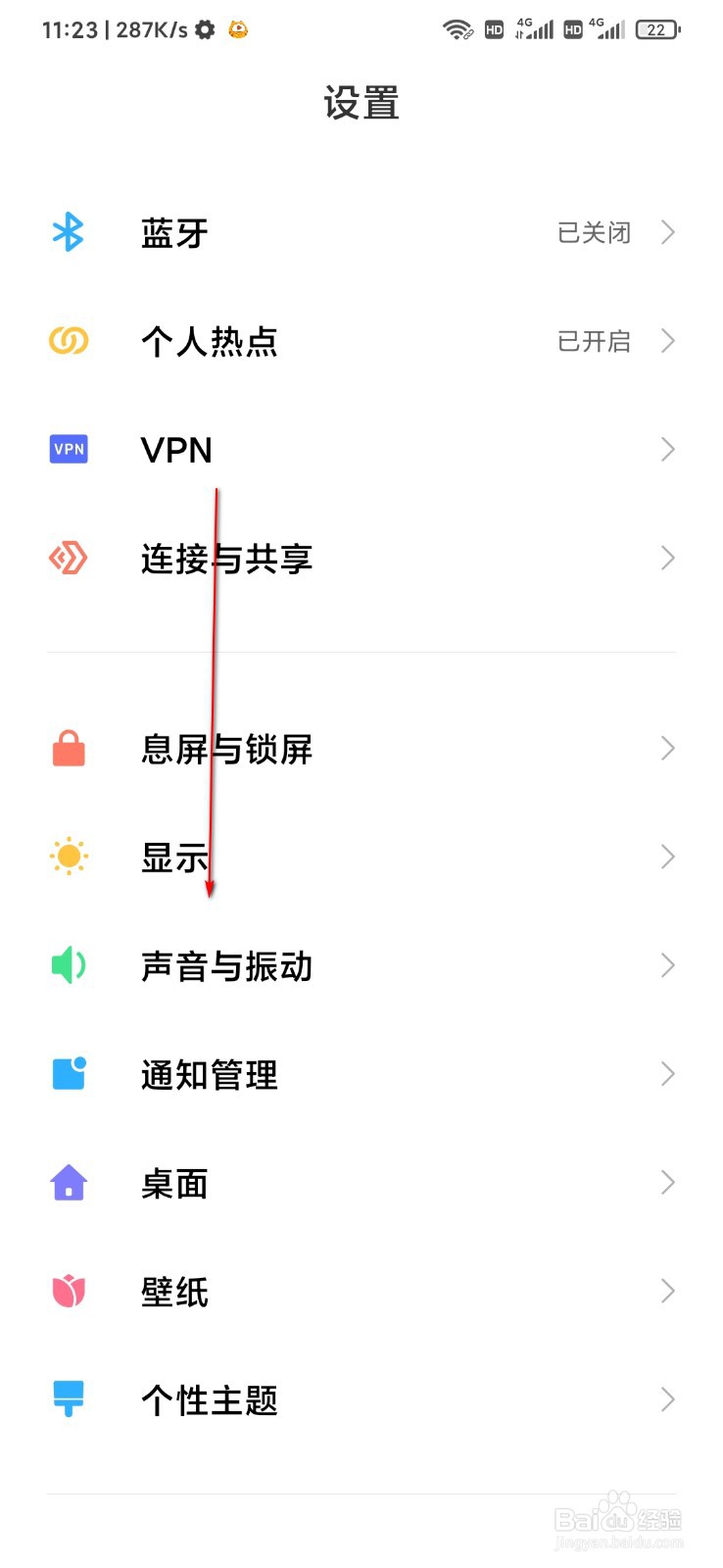Viewport: 723px width, 1568px height.
Task: Click the face emoji beside the gear
Action: (236, 29)
